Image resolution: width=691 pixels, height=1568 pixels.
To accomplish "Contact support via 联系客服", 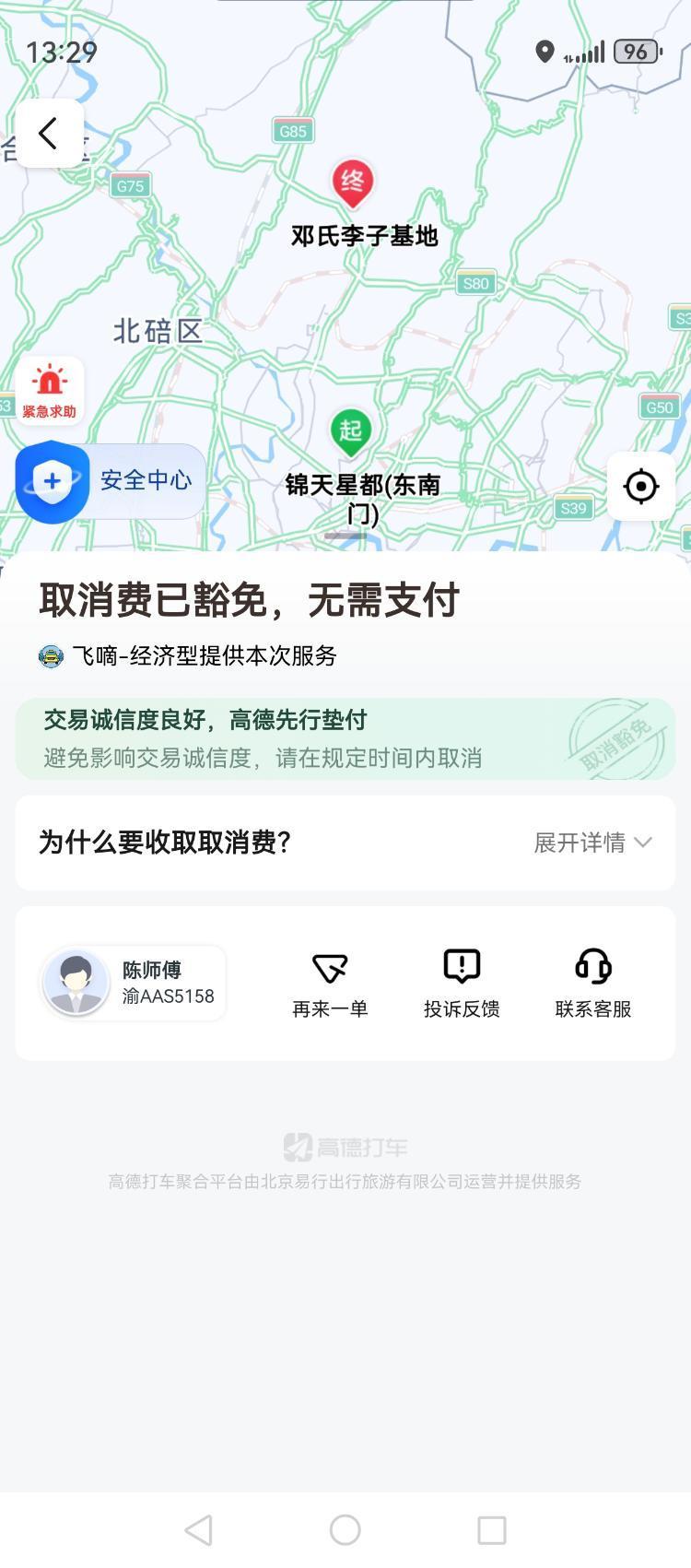I will coord(593,984).
